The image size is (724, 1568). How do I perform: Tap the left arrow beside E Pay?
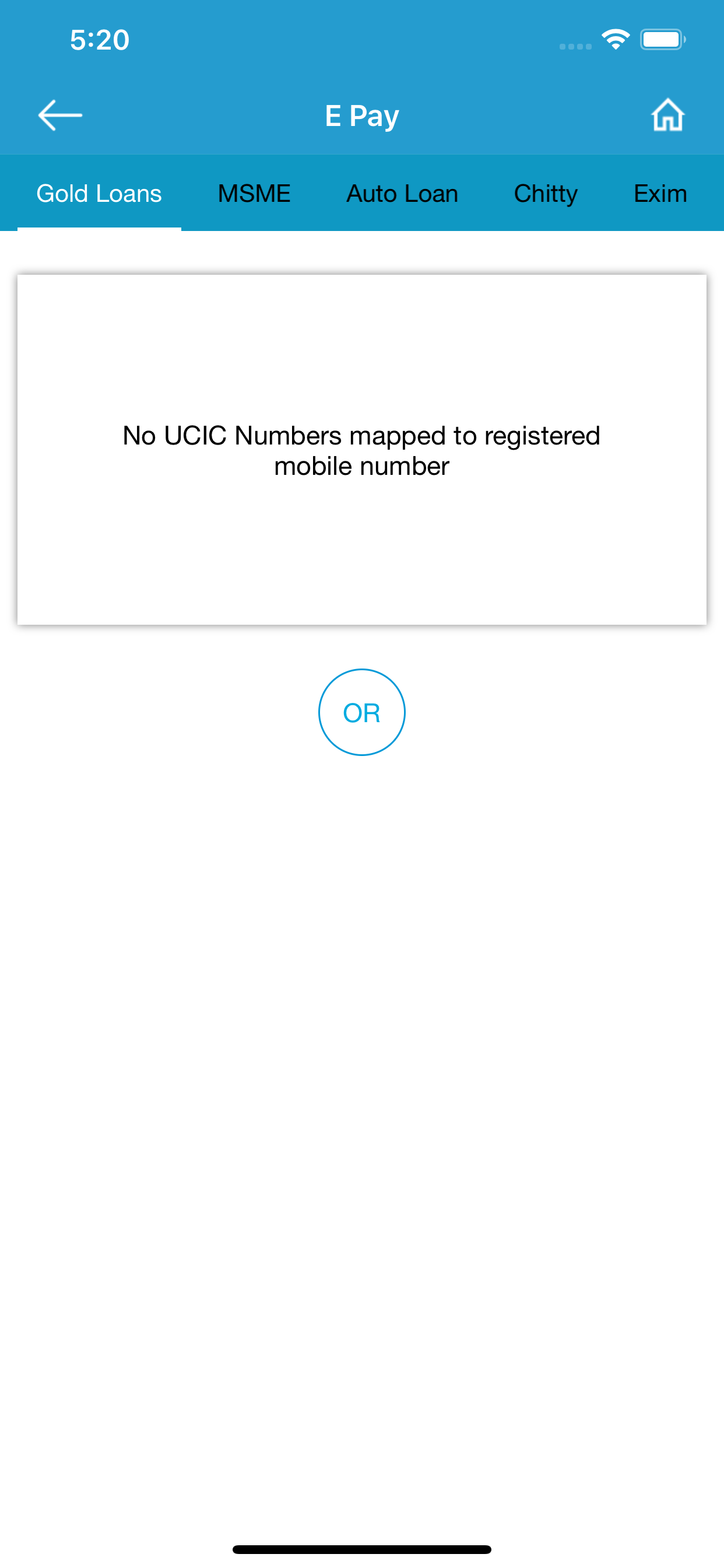pyautogui.click(x=59, y=114)
